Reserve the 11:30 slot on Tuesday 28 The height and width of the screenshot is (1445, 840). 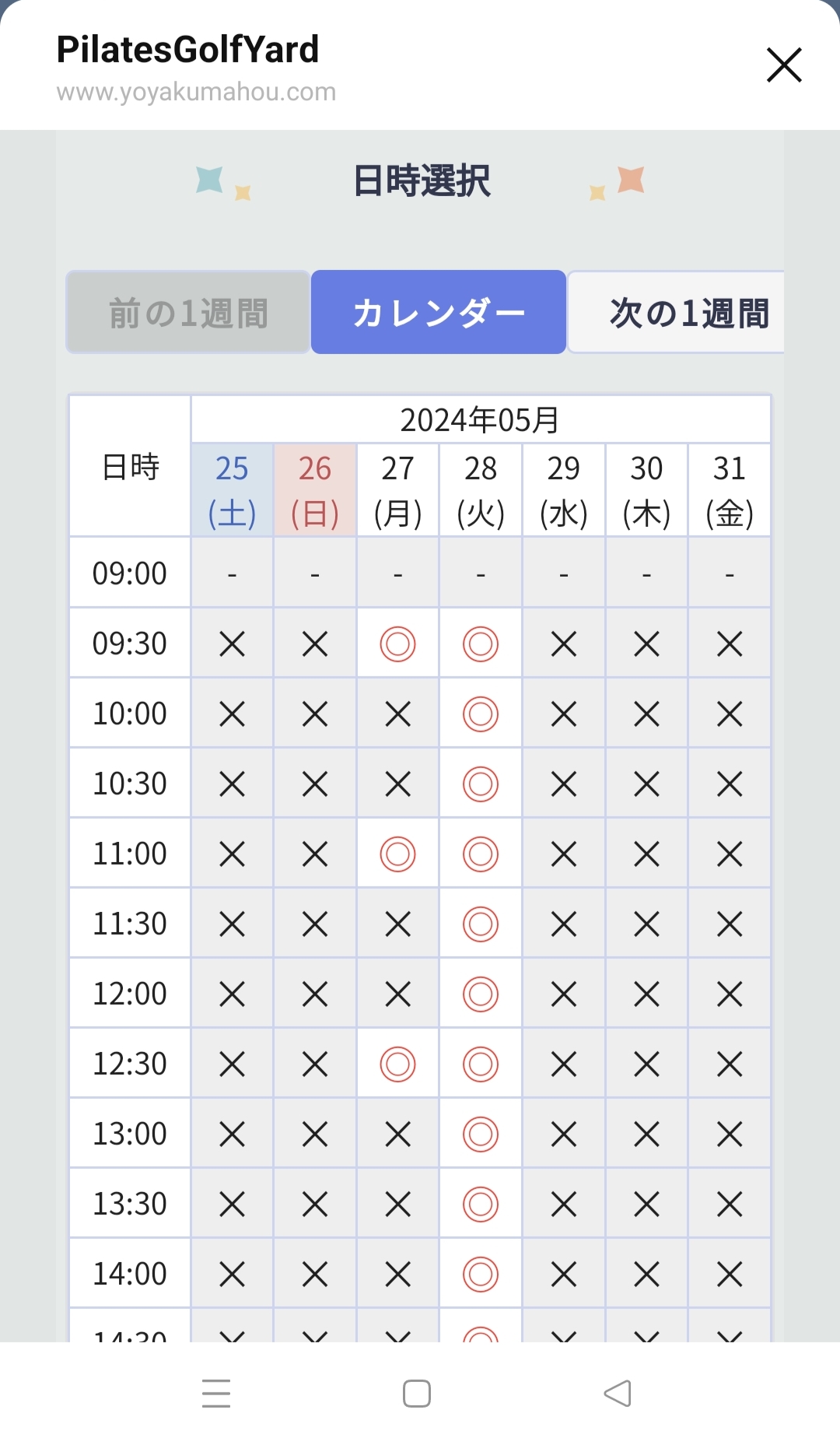tap(481, 924)
